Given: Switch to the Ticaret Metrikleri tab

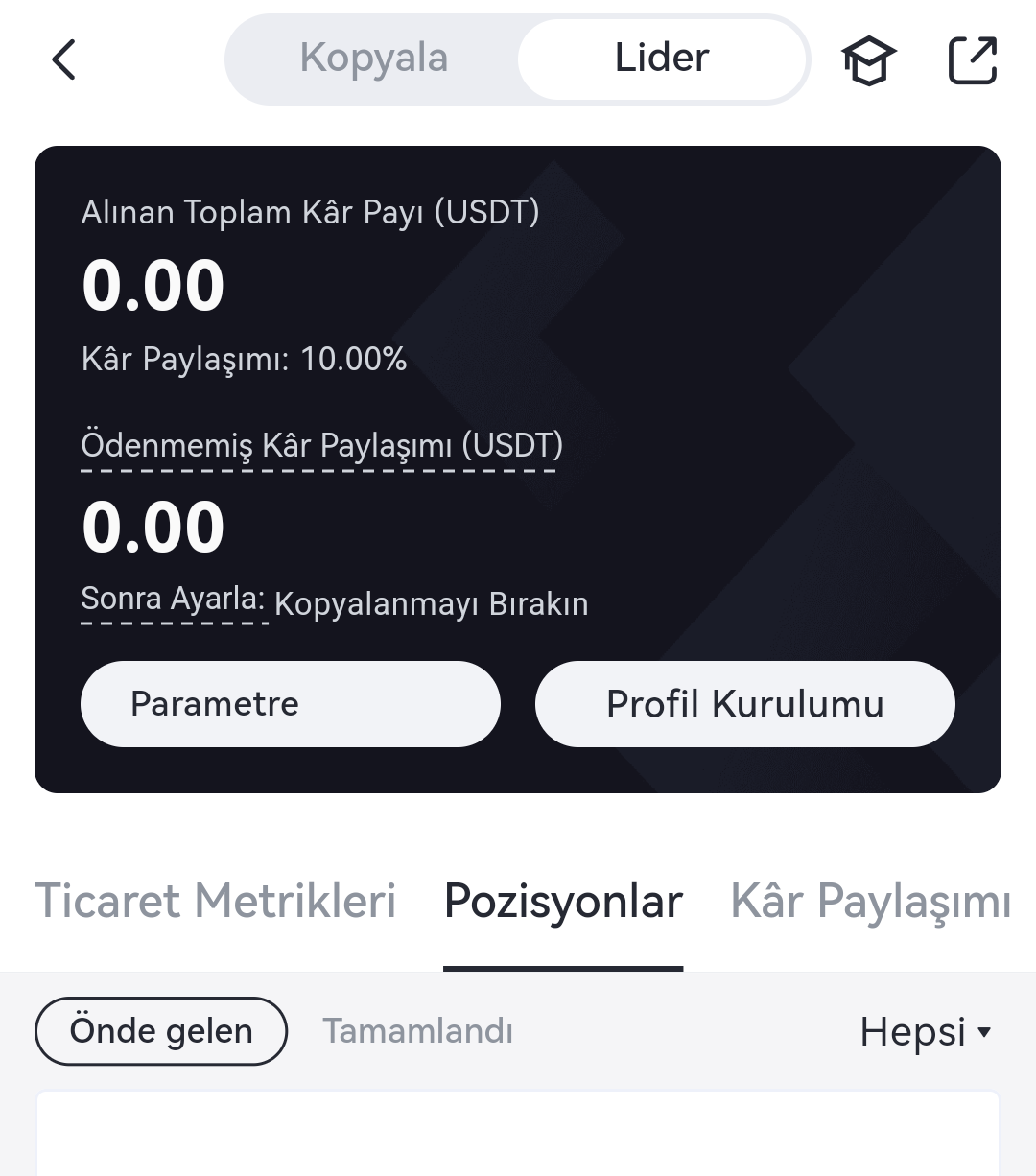Looking at the screenshot, I should click(x=216, y=902).
